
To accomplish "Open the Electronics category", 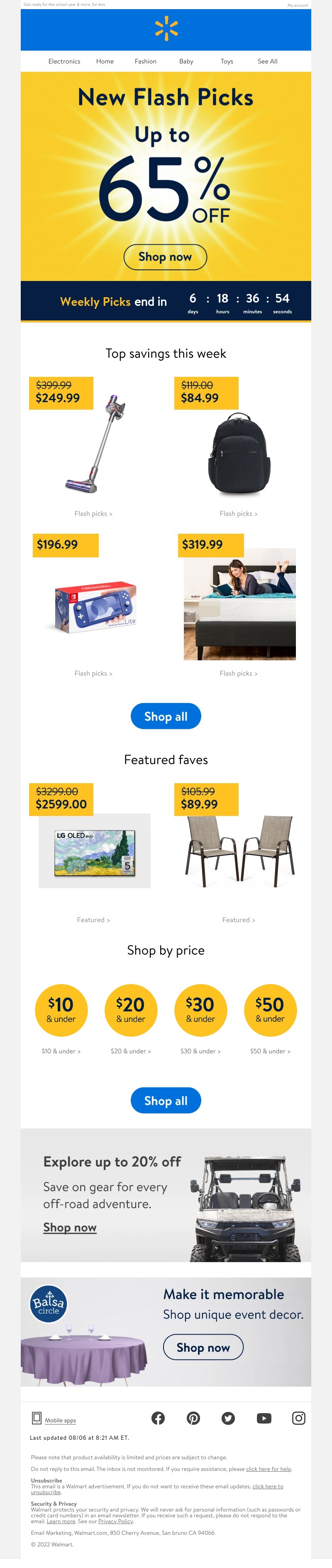I will coord(64,61).
